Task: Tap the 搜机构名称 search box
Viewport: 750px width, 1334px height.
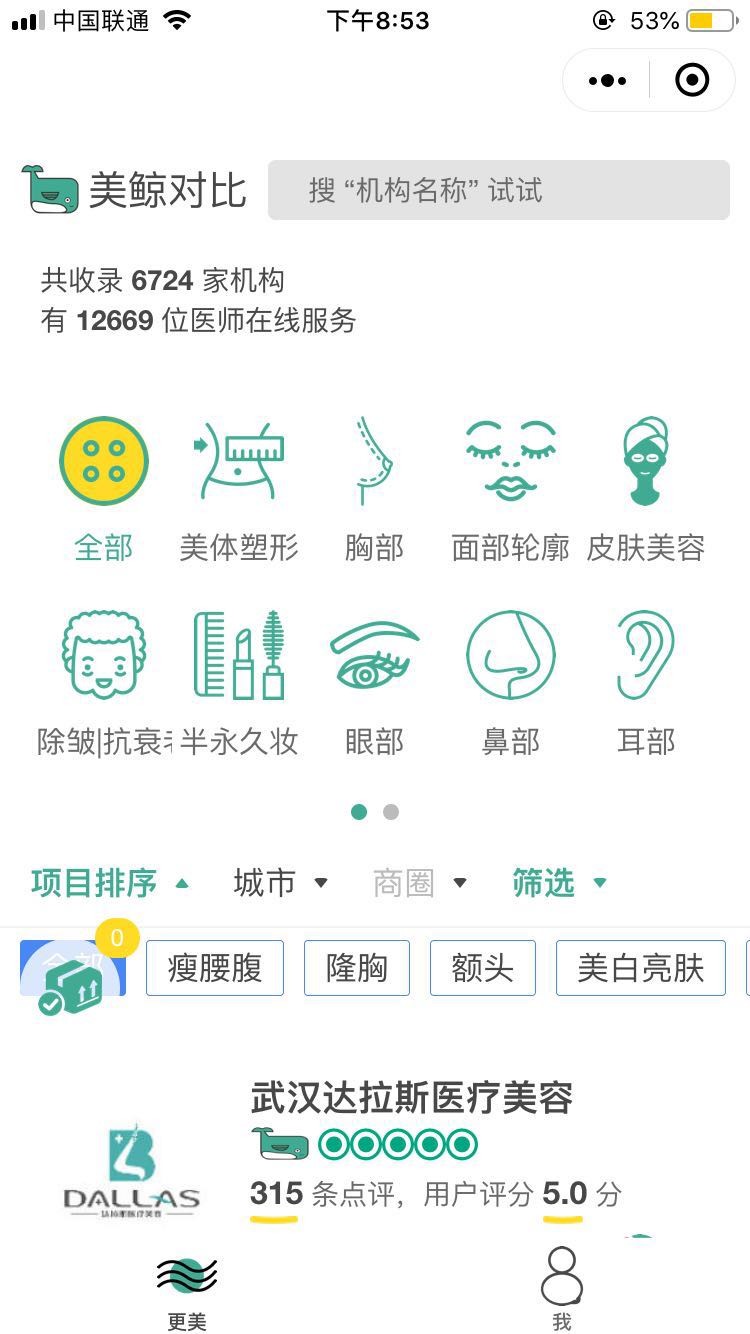Action: click(499, 190)
